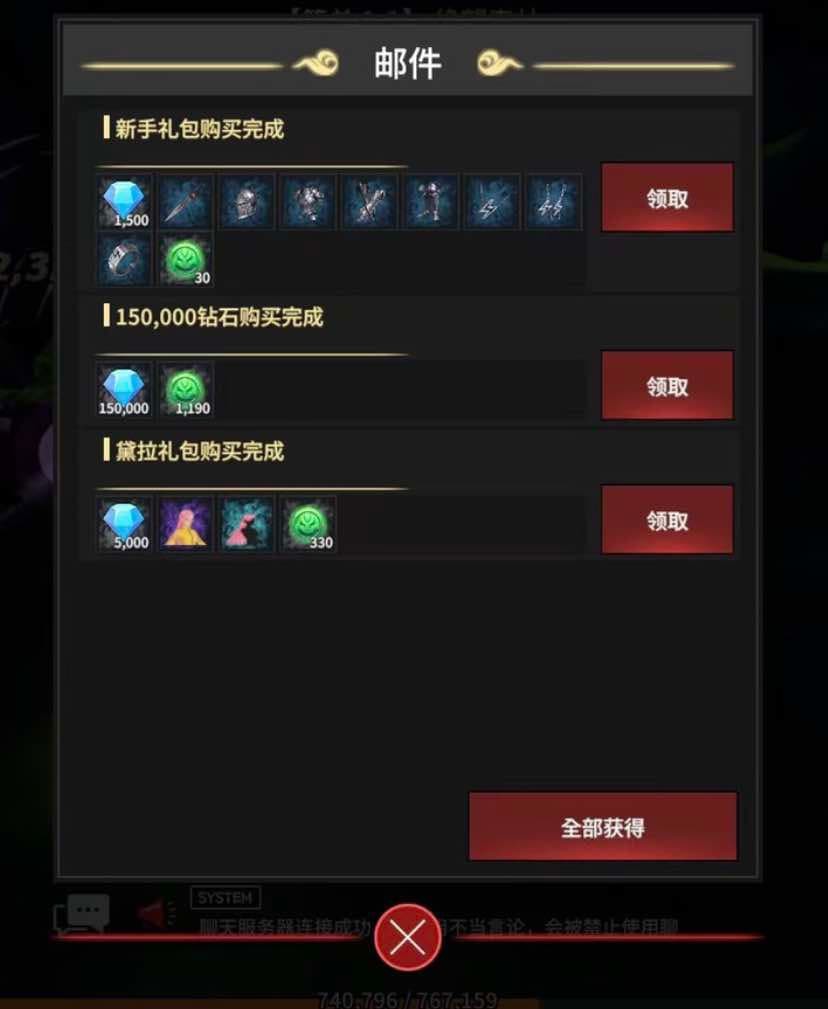828x1009 pixels.
Task: Claim the 黛拉礼包购买完成 mail reward
Action: tap(667, 520)
